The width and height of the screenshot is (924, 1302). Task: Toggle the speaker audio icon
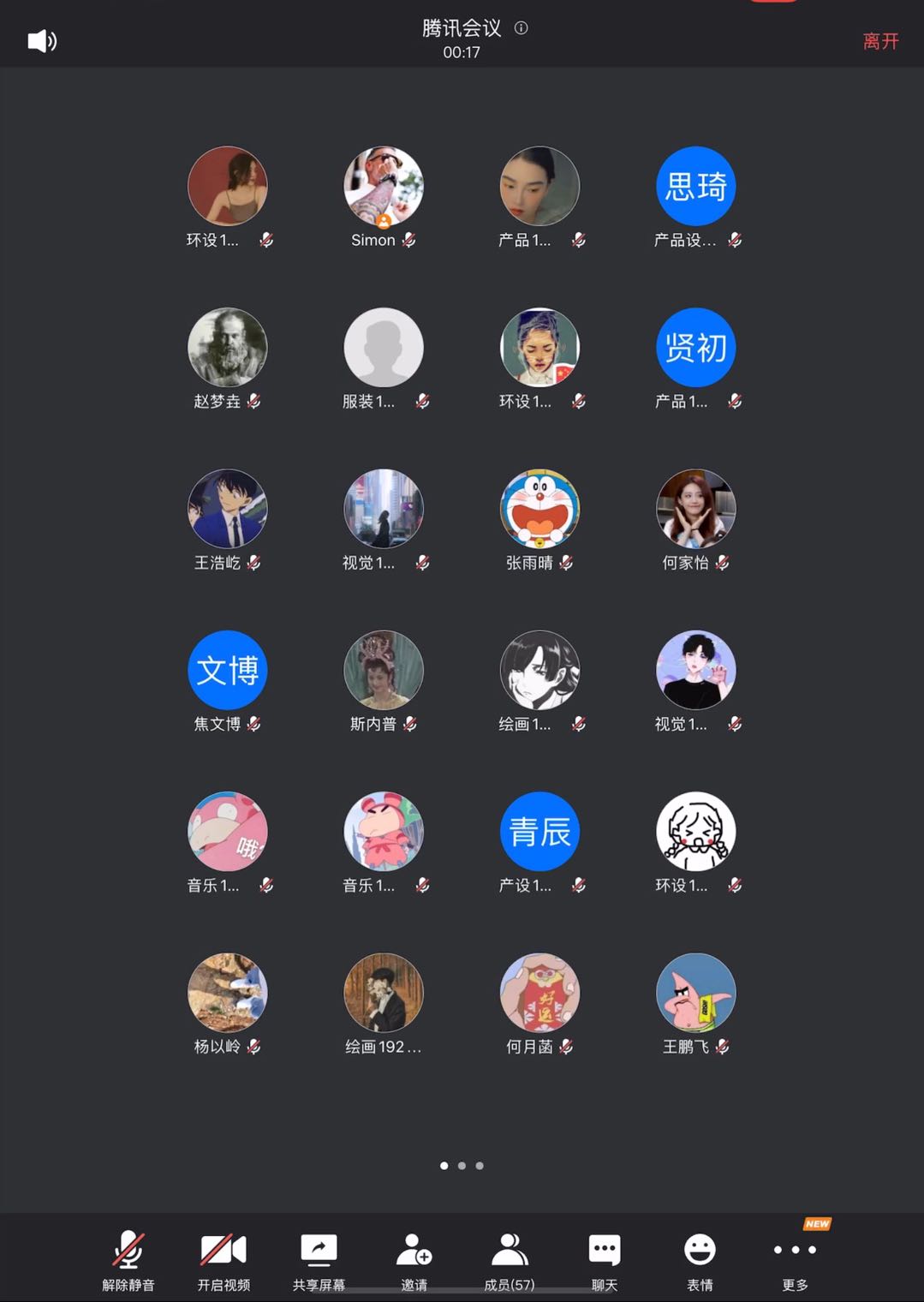pyautogui.click(x=42, y=40)
